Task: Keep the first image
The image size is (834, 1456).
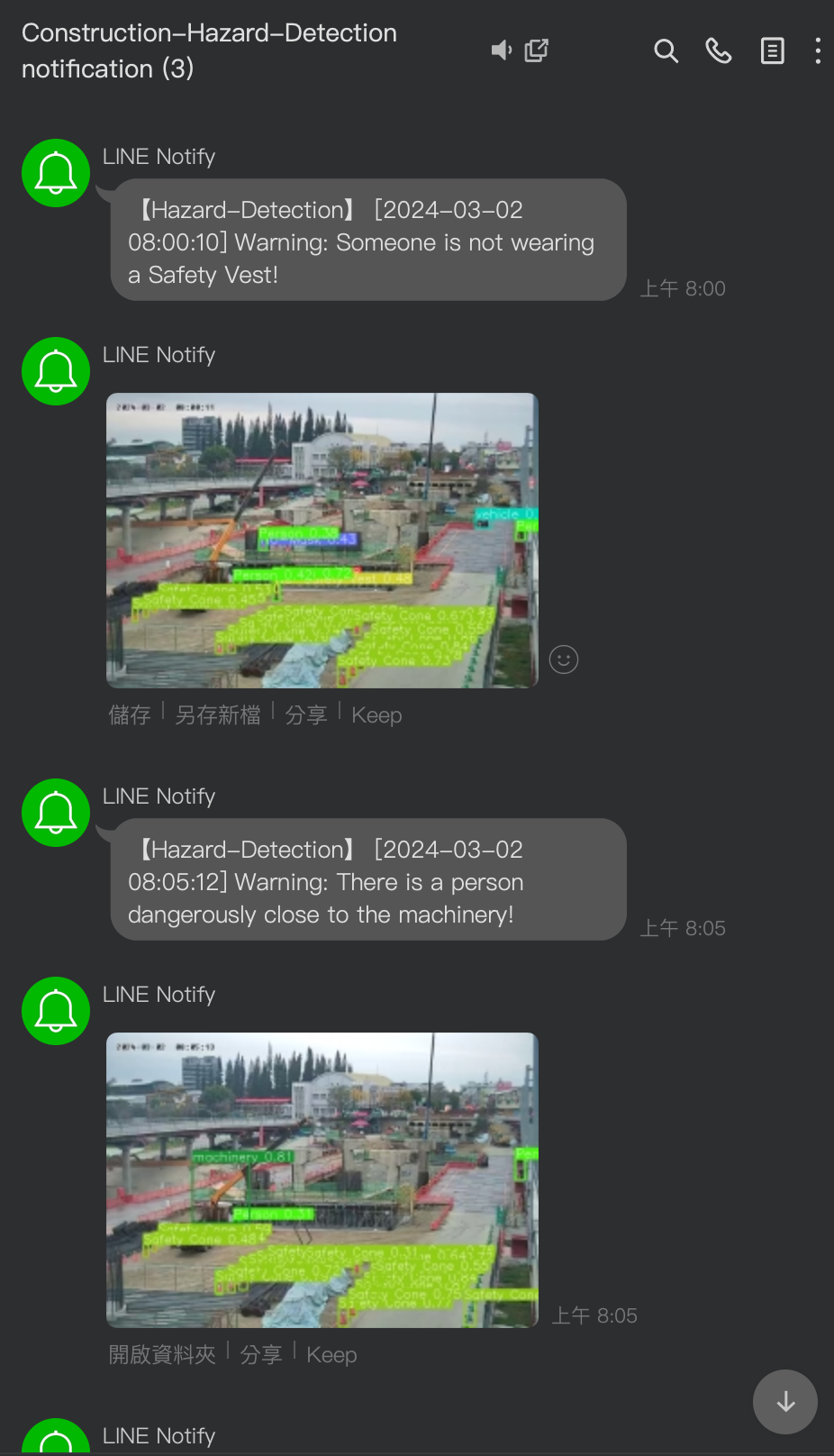Action: click(x=376, y=715)
